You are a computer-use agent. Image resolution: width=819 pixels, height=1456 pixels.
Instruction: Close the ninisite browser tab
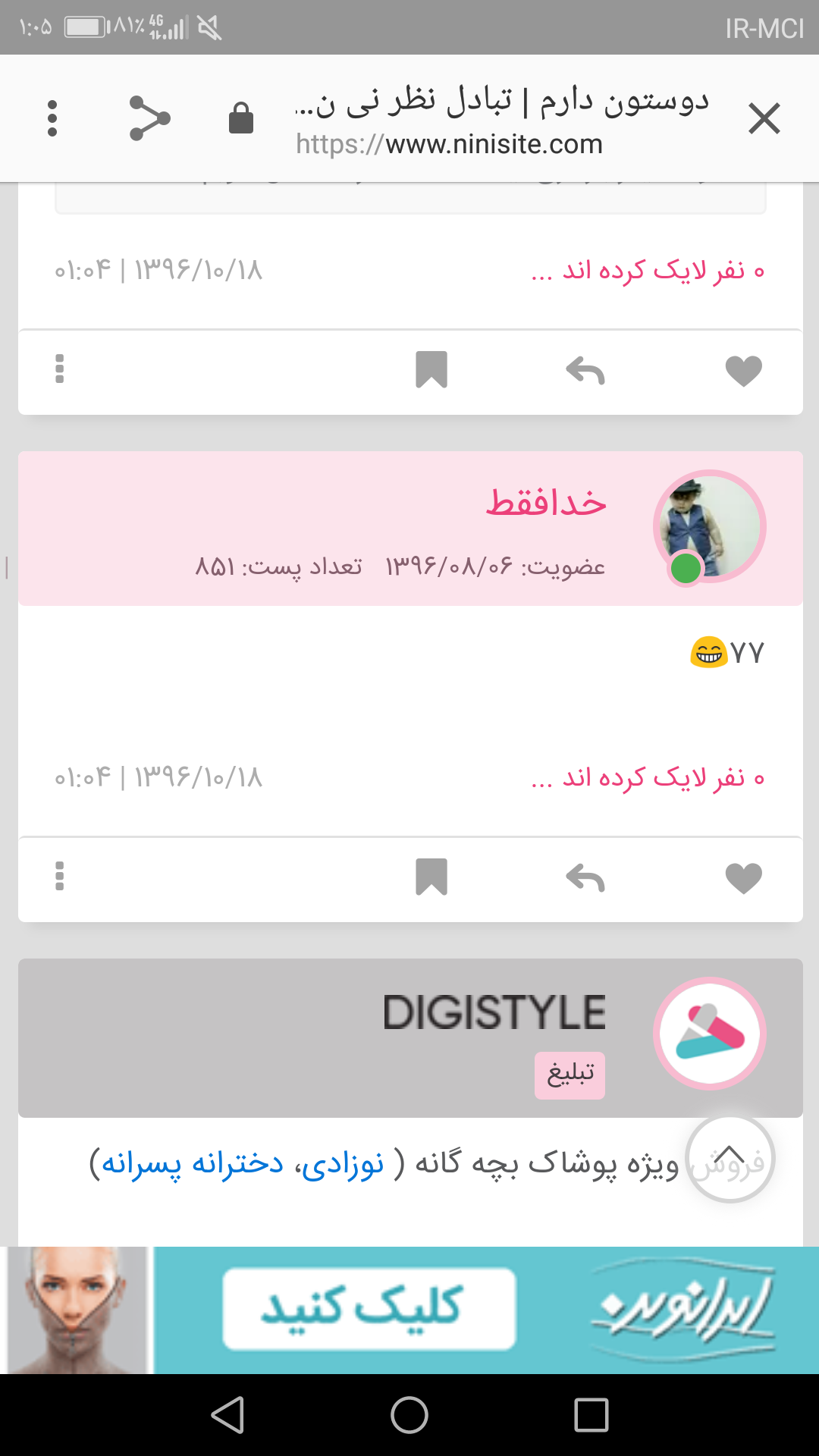[x=764, y=119]
